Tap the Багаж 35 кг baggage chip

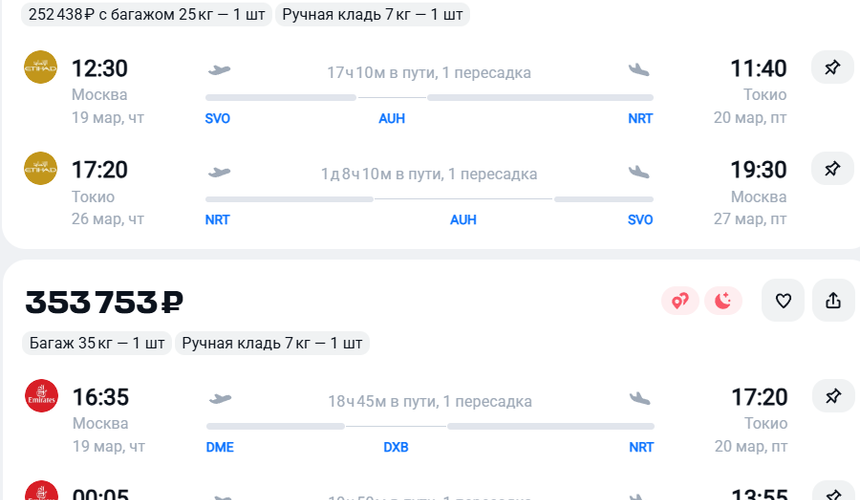click(97, 343)
